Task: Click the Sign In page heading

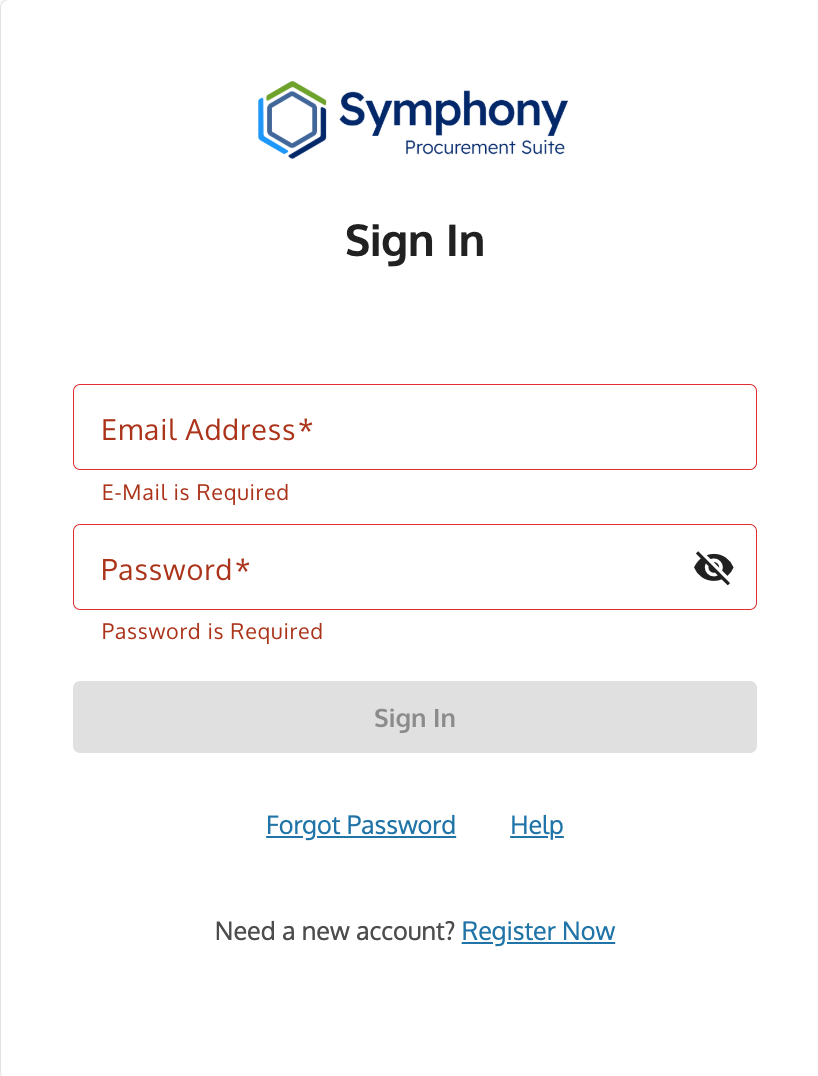Action: 414,240
